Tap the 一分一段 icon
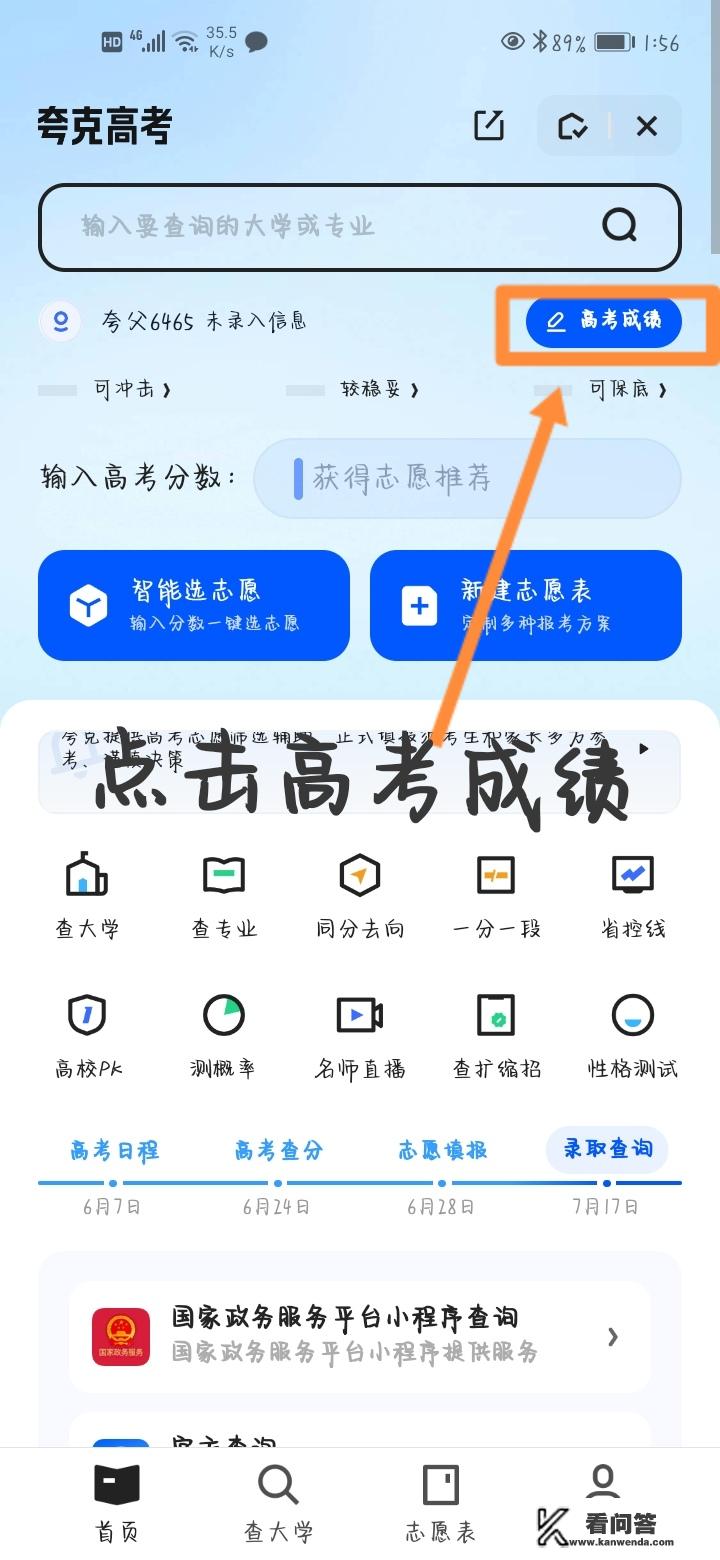The image size is (720, 1560). point(496,893)
